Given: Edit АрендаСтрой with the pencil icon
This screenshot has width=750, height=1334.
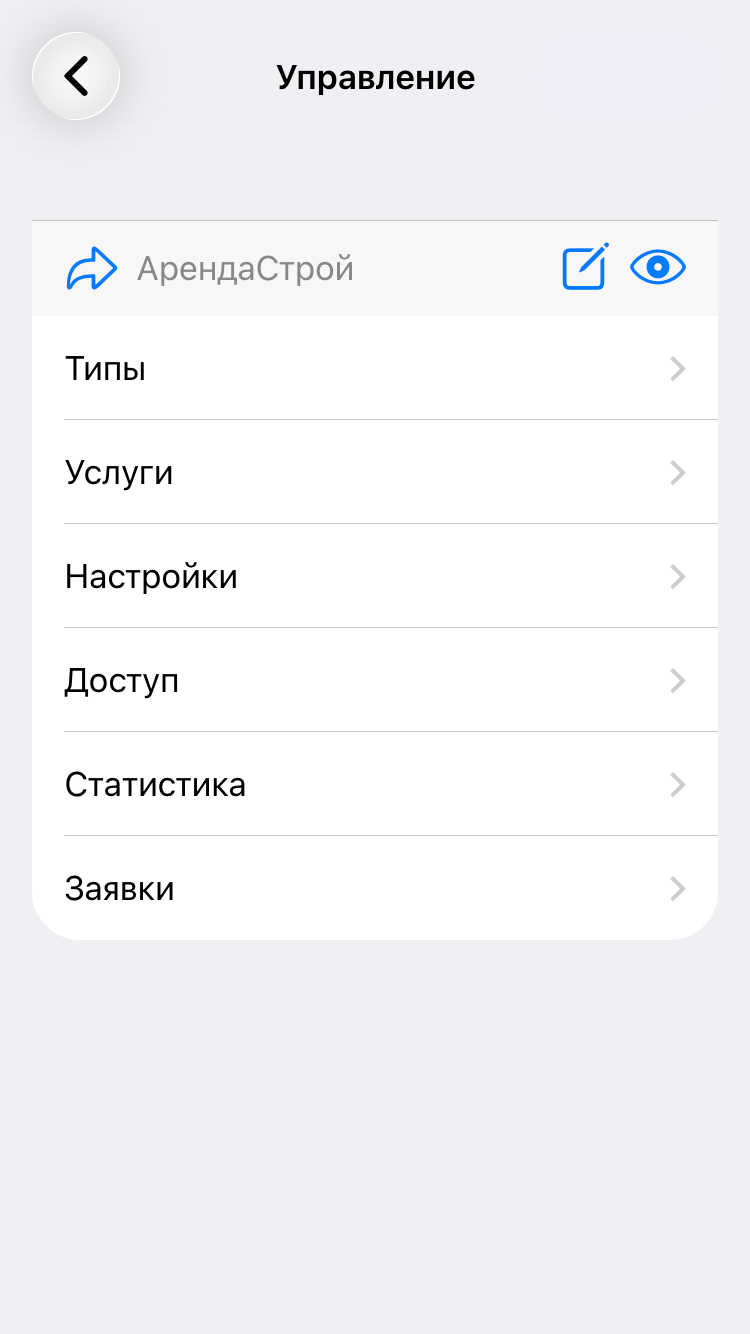Looking at the screenshot, I should tap(585, 267).
